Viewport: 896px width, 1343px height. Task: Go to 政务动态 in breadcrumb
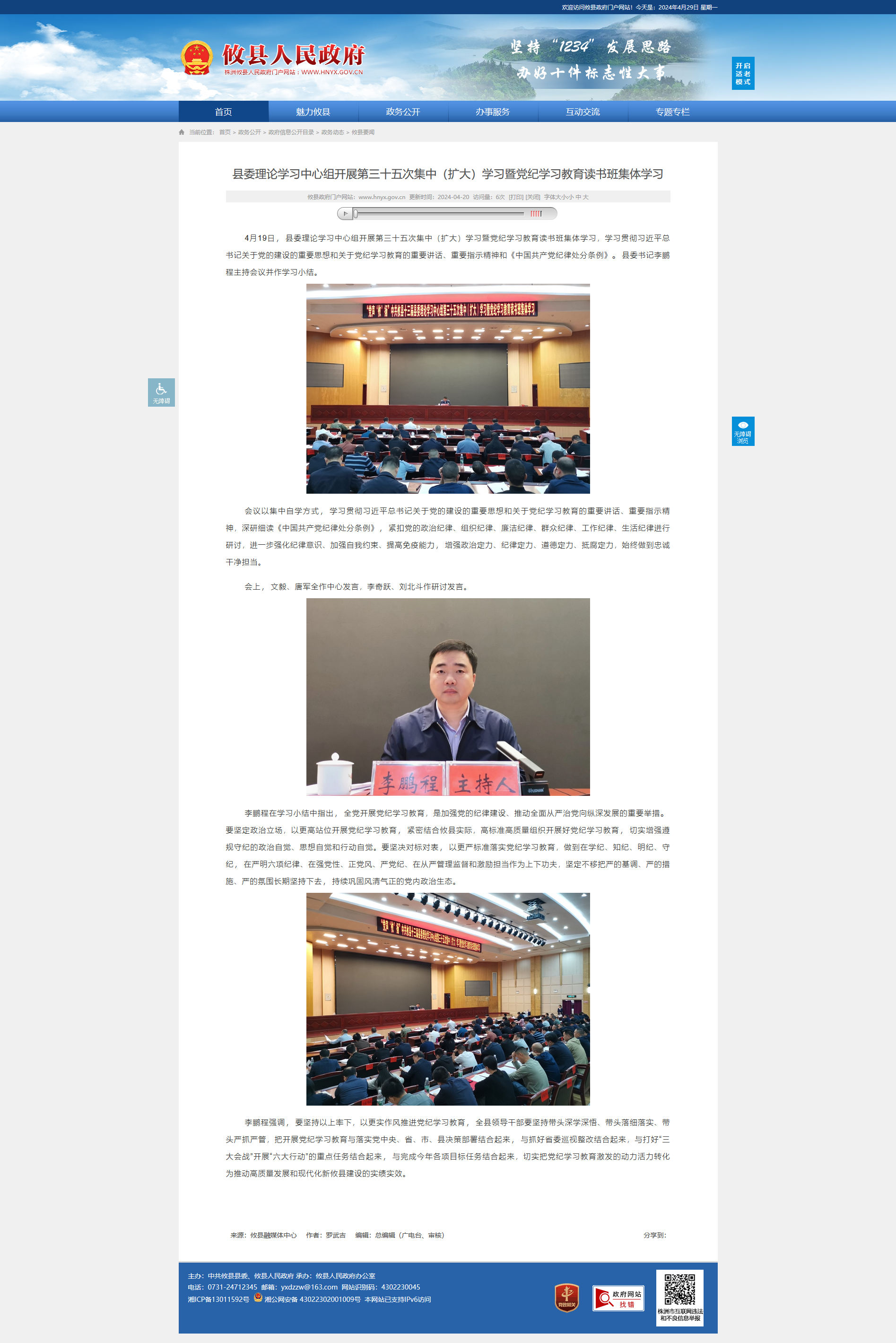click(x=332, y=132)
